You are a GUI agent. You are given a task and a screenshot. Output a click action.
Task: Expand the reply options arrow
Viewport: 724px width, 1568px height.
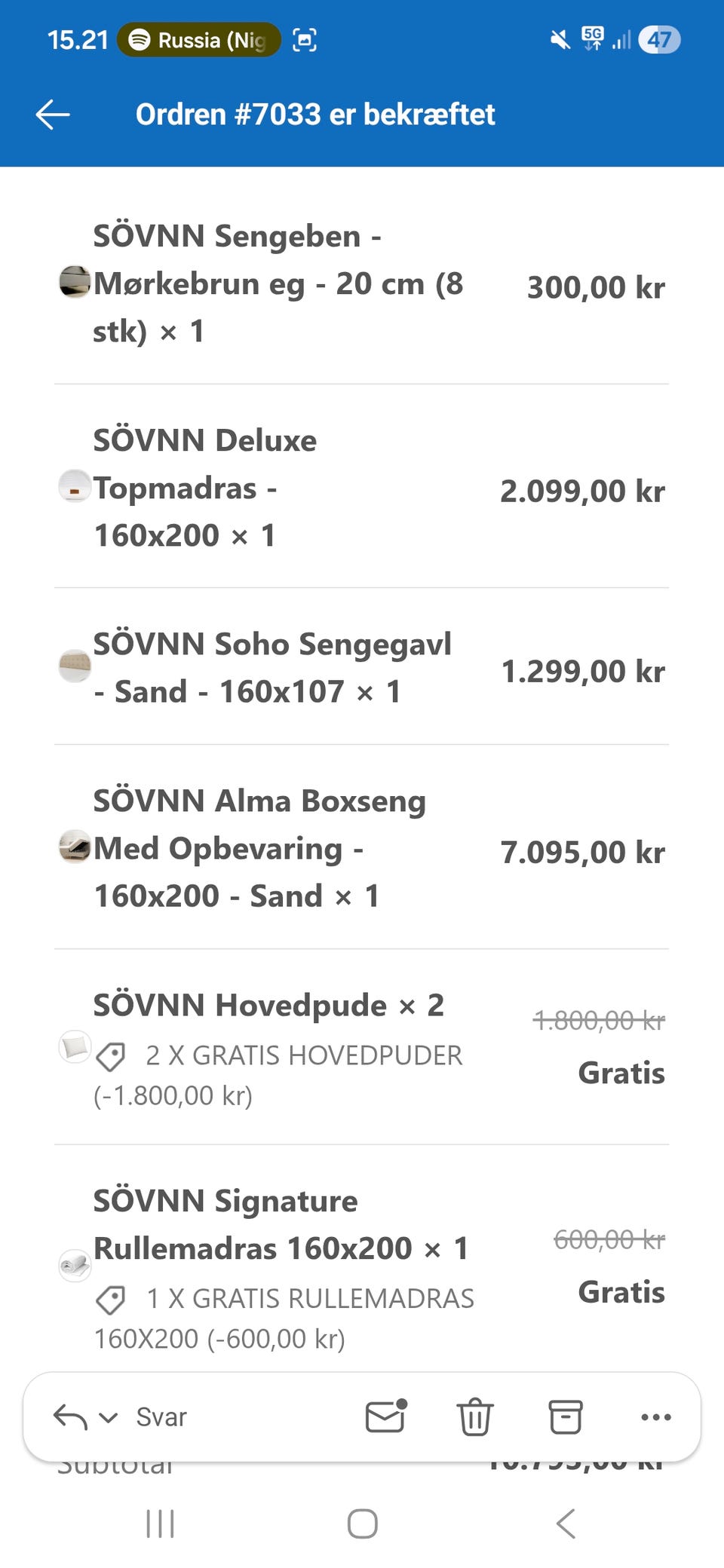pyautogui.click(x=109, y=1417)
